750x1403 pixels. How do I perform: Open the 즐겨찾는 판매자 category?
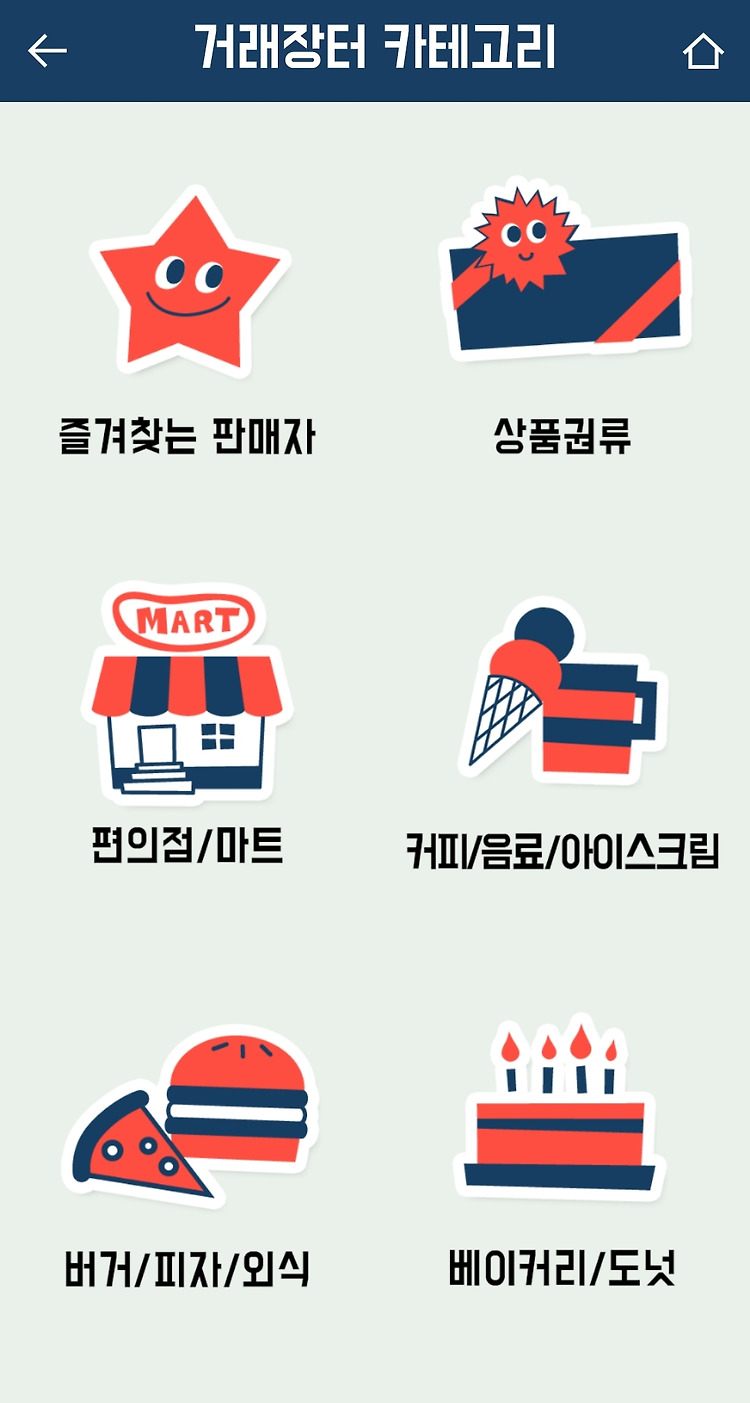coord(188,322)
